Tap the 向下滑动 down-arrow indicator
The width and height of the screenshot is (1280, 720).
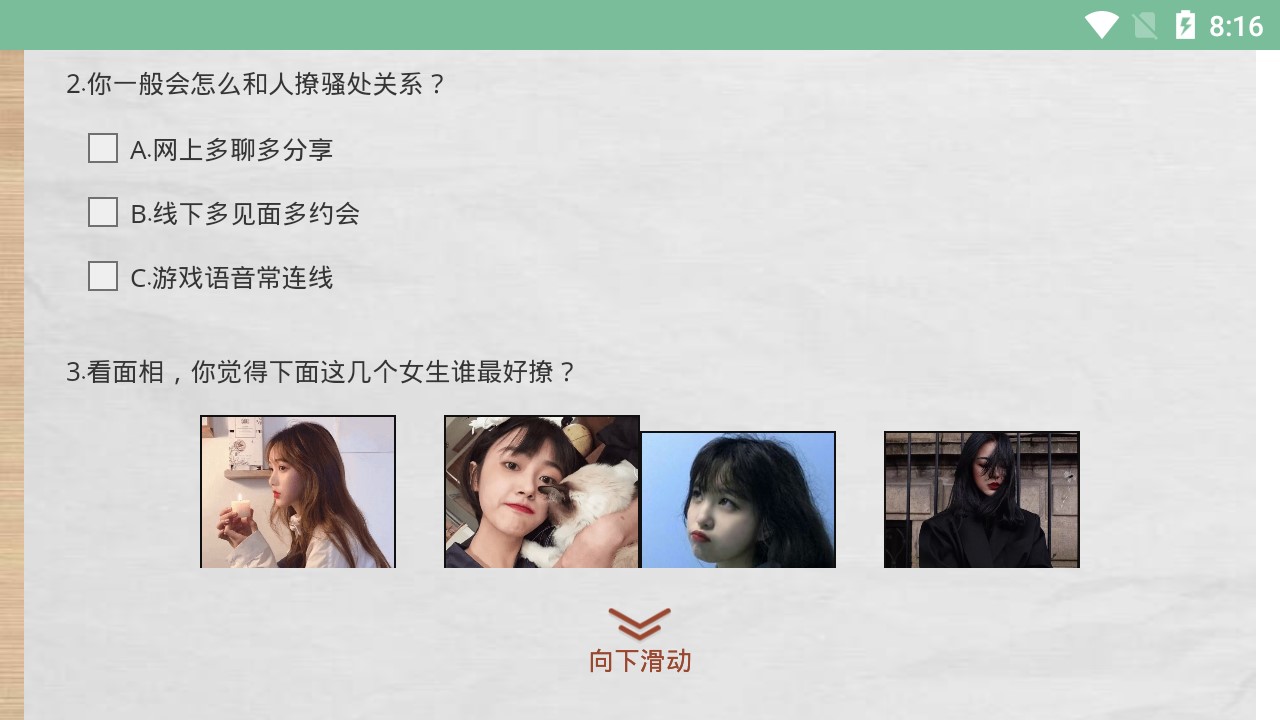click(x=639, y=638)
